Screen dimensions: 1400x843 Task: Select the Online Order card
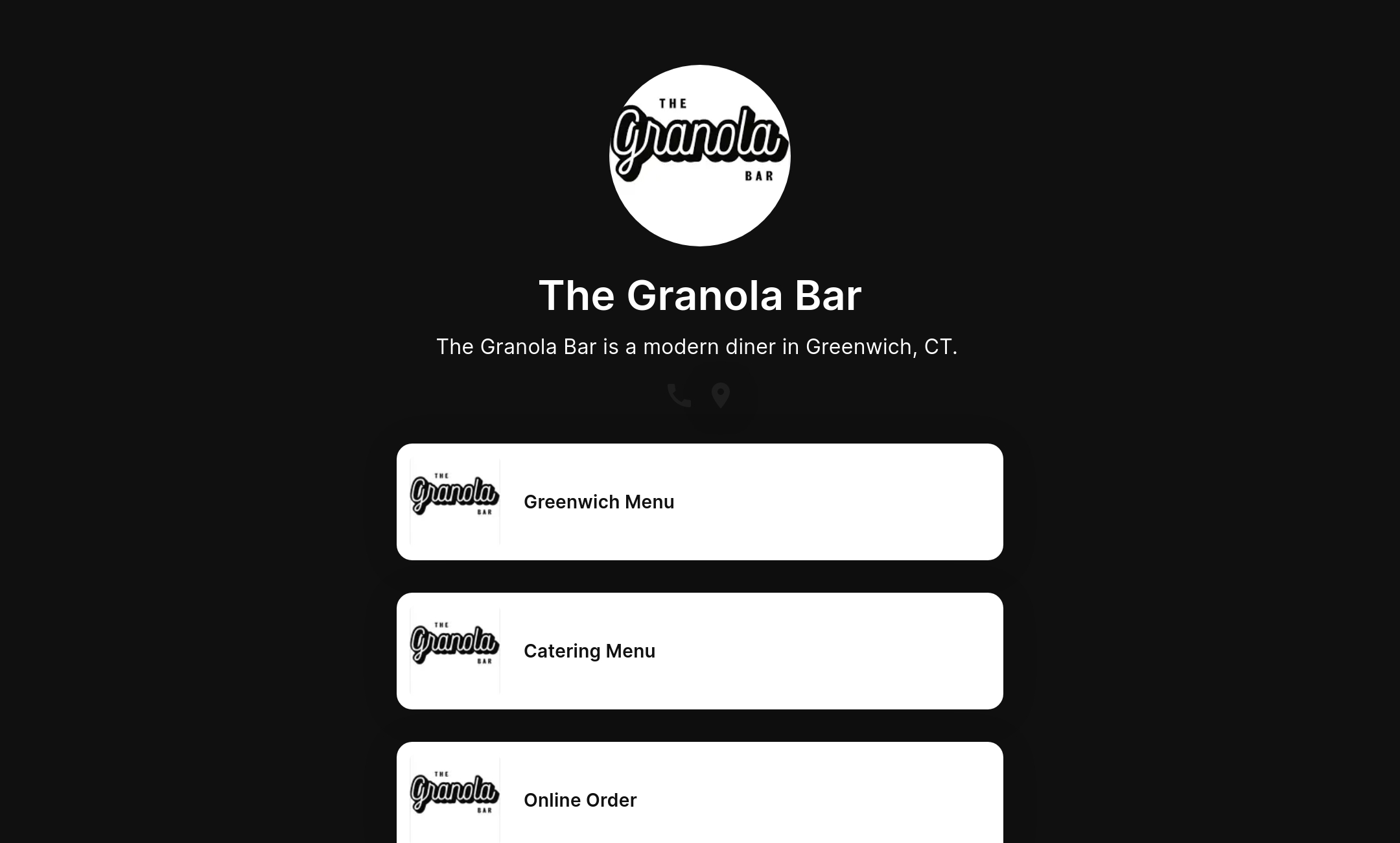(699, 799)
